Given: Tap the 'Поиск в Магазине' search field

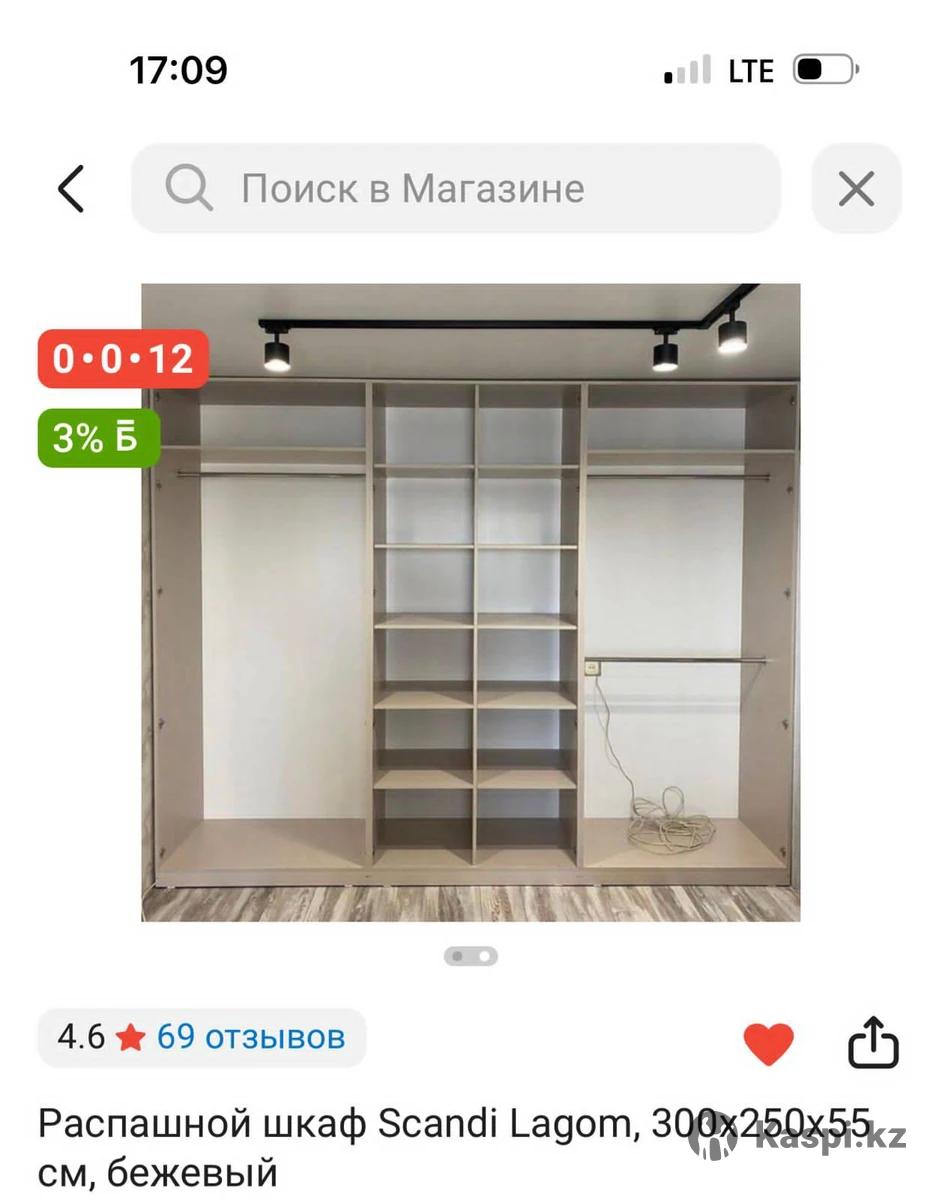Looking at the screenshot, I should pyautogui.click(x=456, y=188).
